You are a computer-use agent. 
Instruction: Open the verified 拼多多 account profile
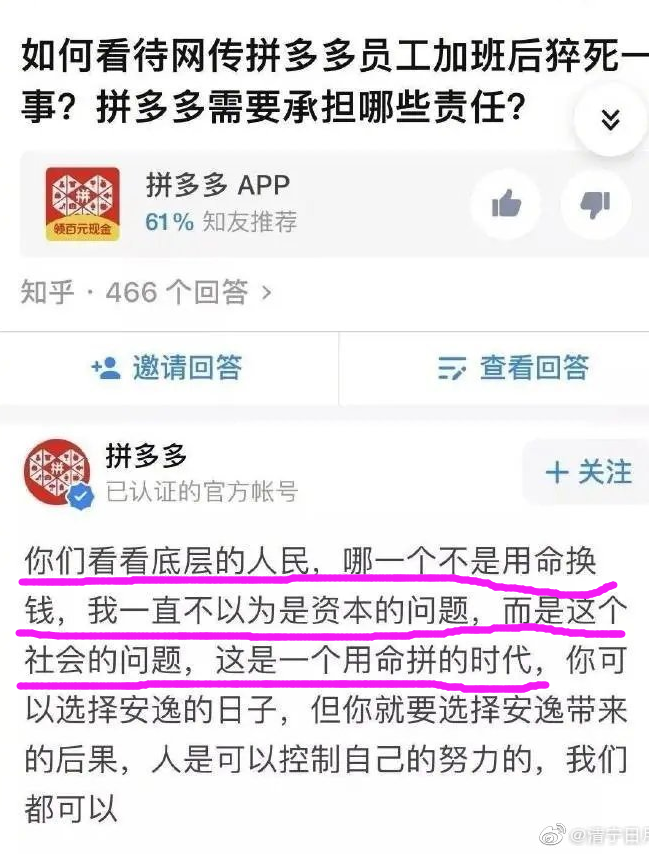(146, 458)
